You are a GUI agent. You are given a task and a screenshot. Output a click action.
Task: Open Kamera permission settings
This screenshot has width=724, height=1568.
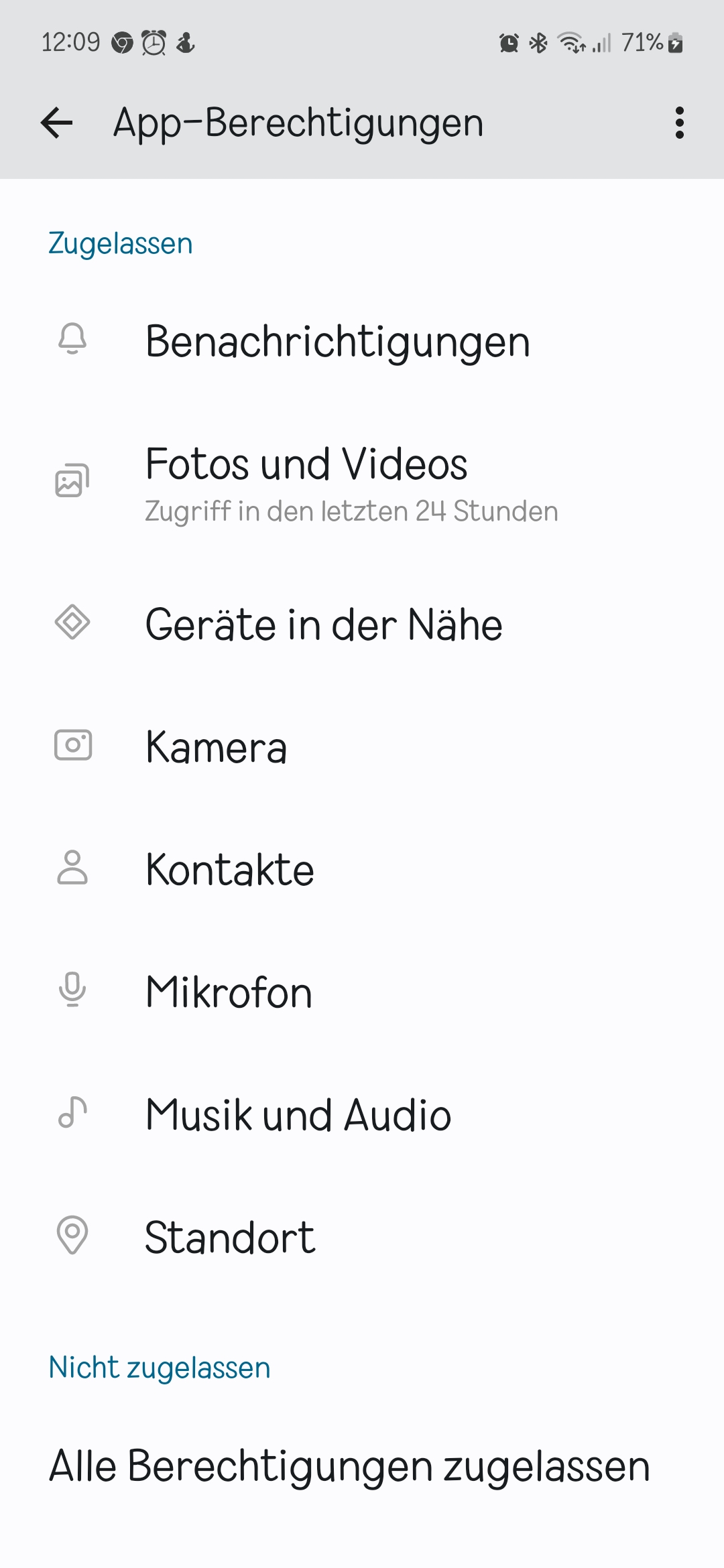[x=217, y=747]
